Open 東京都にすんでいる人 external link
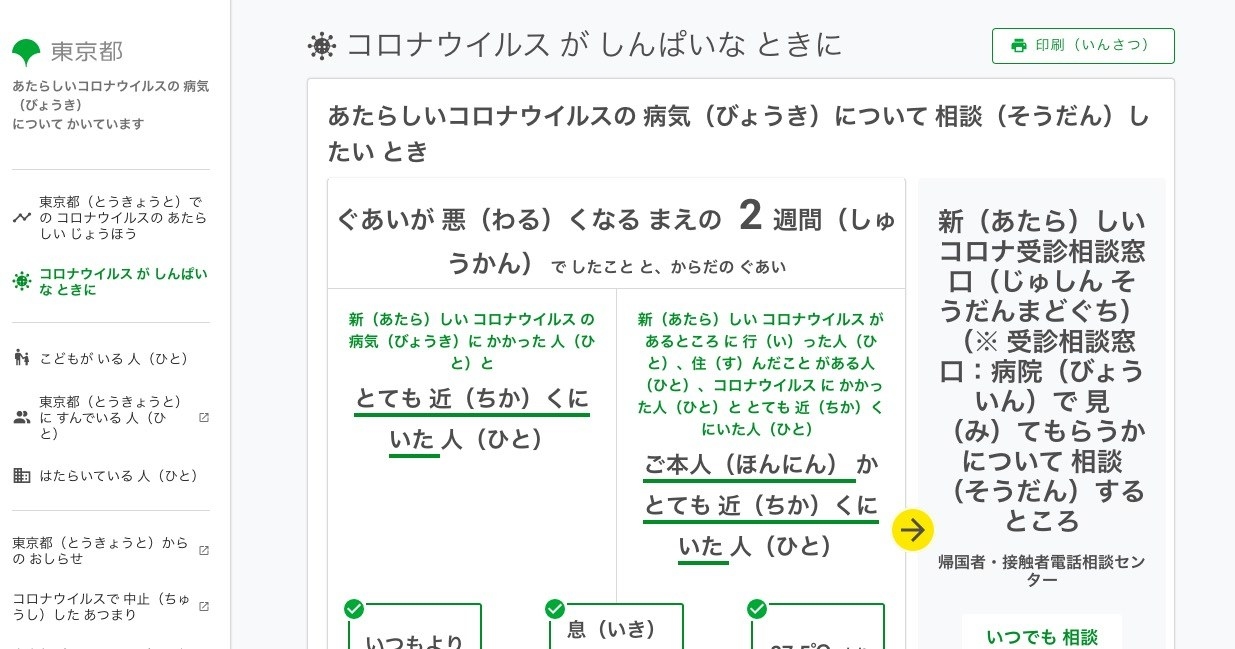This screenshot has height=649, width=1235. [112, 417]
